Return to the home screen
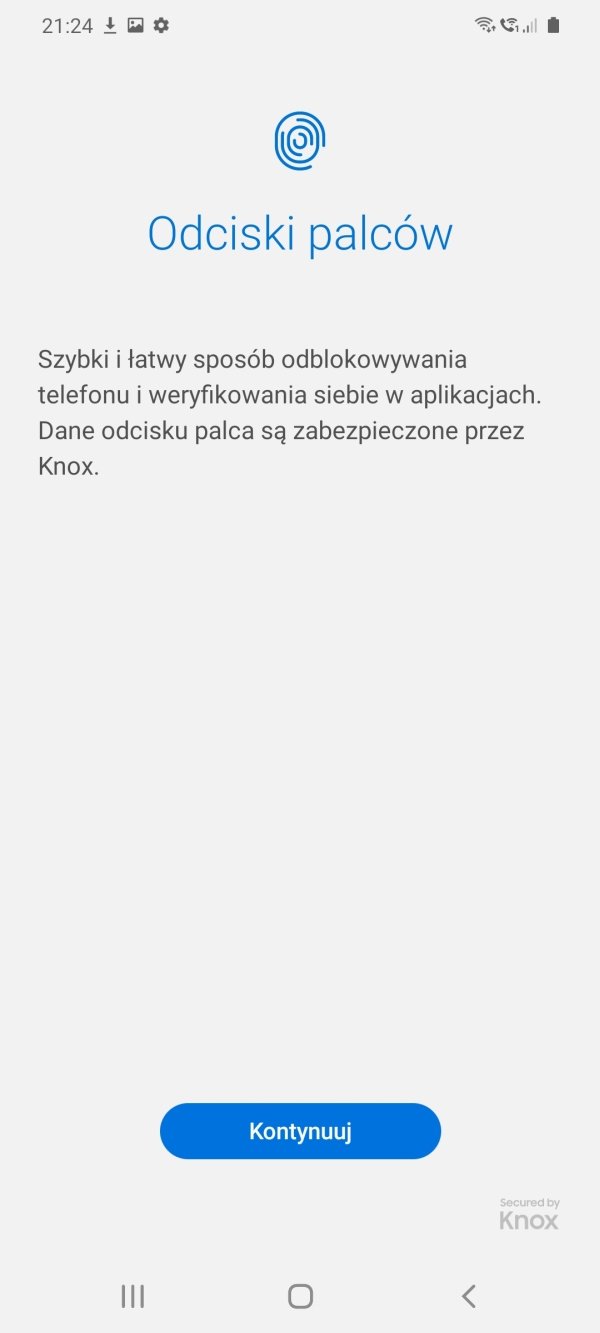Image resolution: width=600 pixels, height=1333 pixels. pyautogui.click(x=300, y=1296)
